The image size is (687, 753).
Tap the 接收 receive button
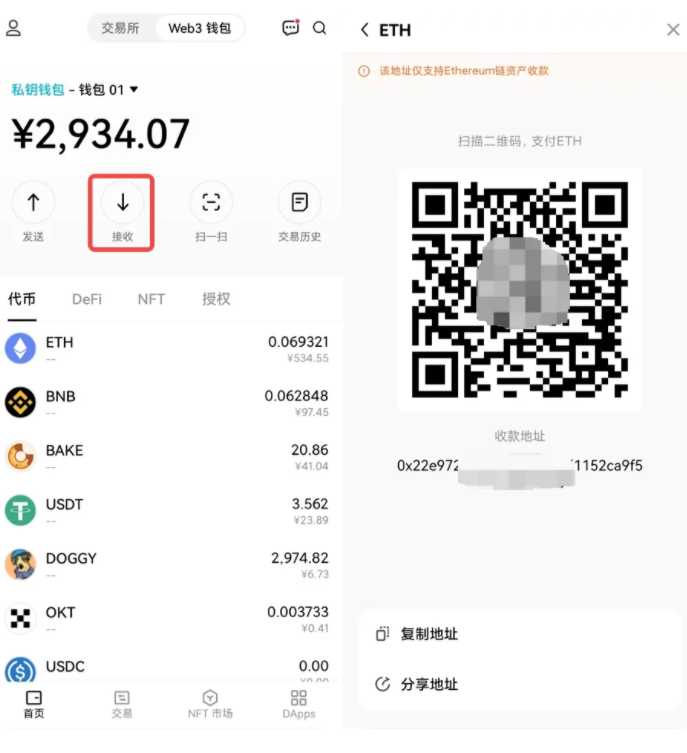122,213
